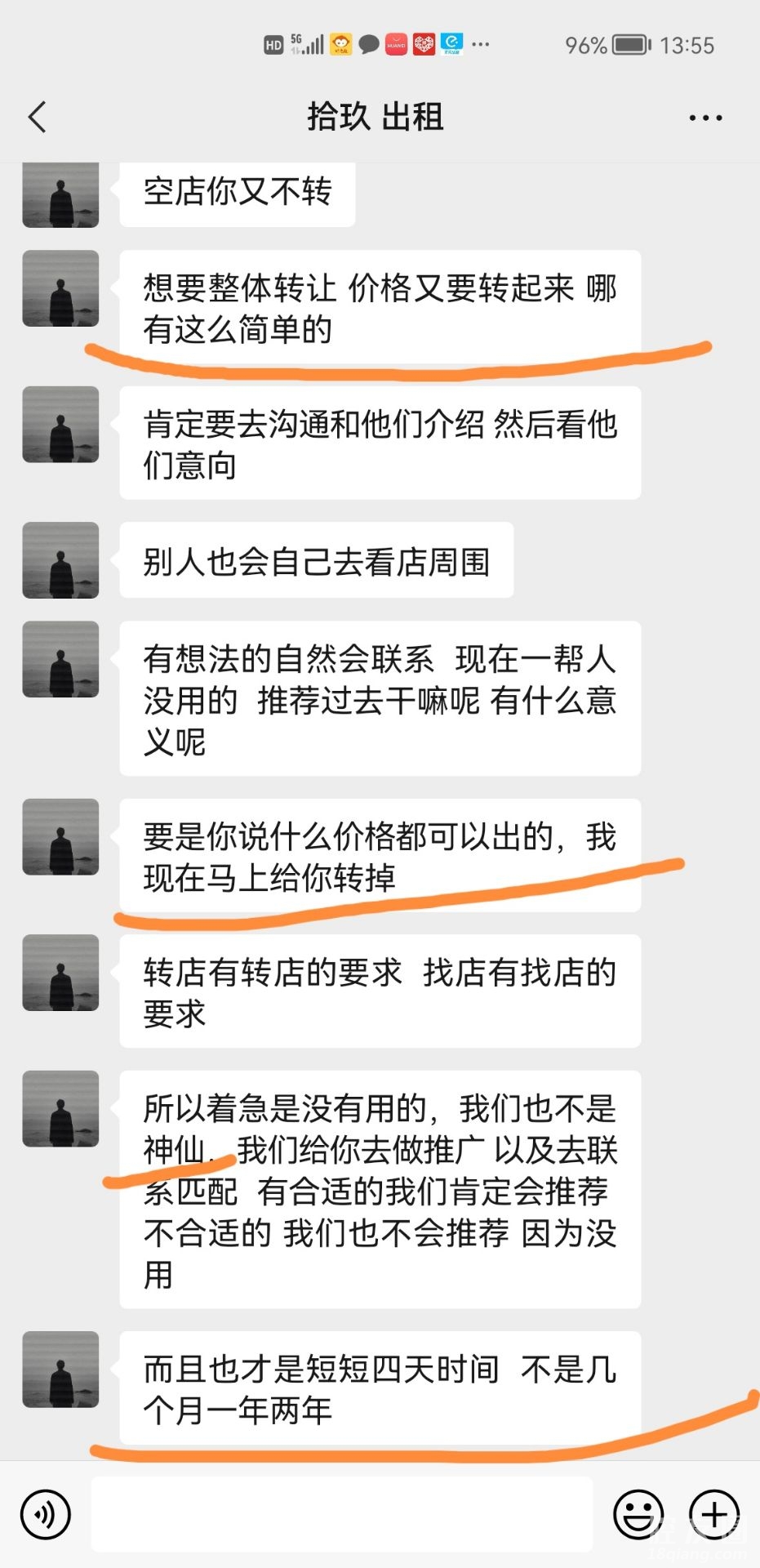Switch to voice message input
760x1568 pixels.
pos(46,1514)
